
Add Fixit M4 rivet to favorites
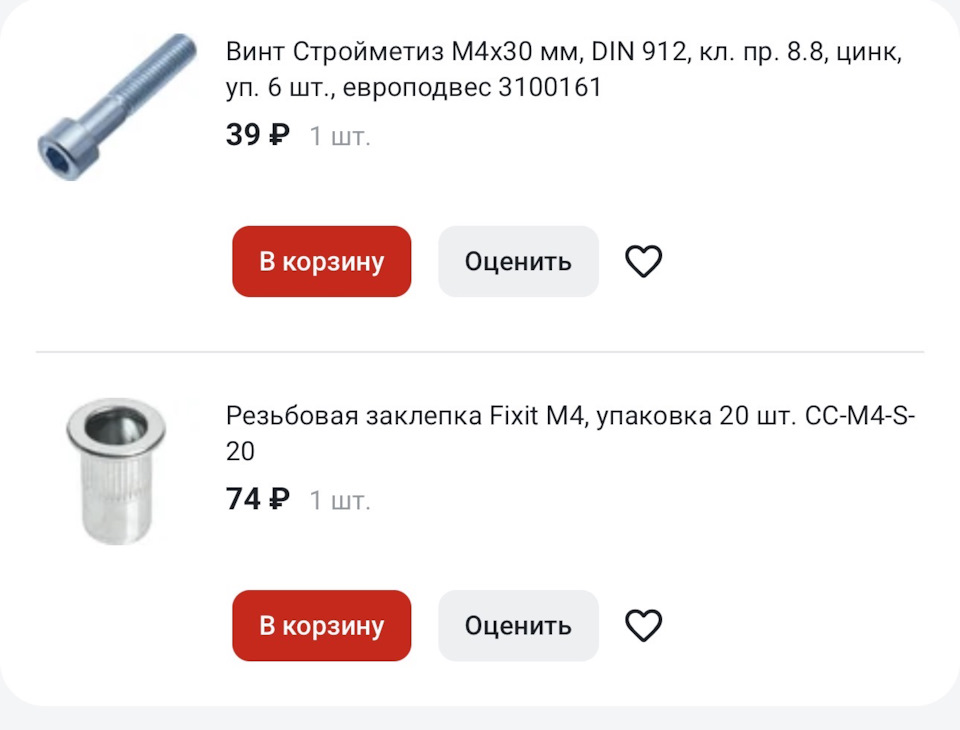[x=643, y=625]
